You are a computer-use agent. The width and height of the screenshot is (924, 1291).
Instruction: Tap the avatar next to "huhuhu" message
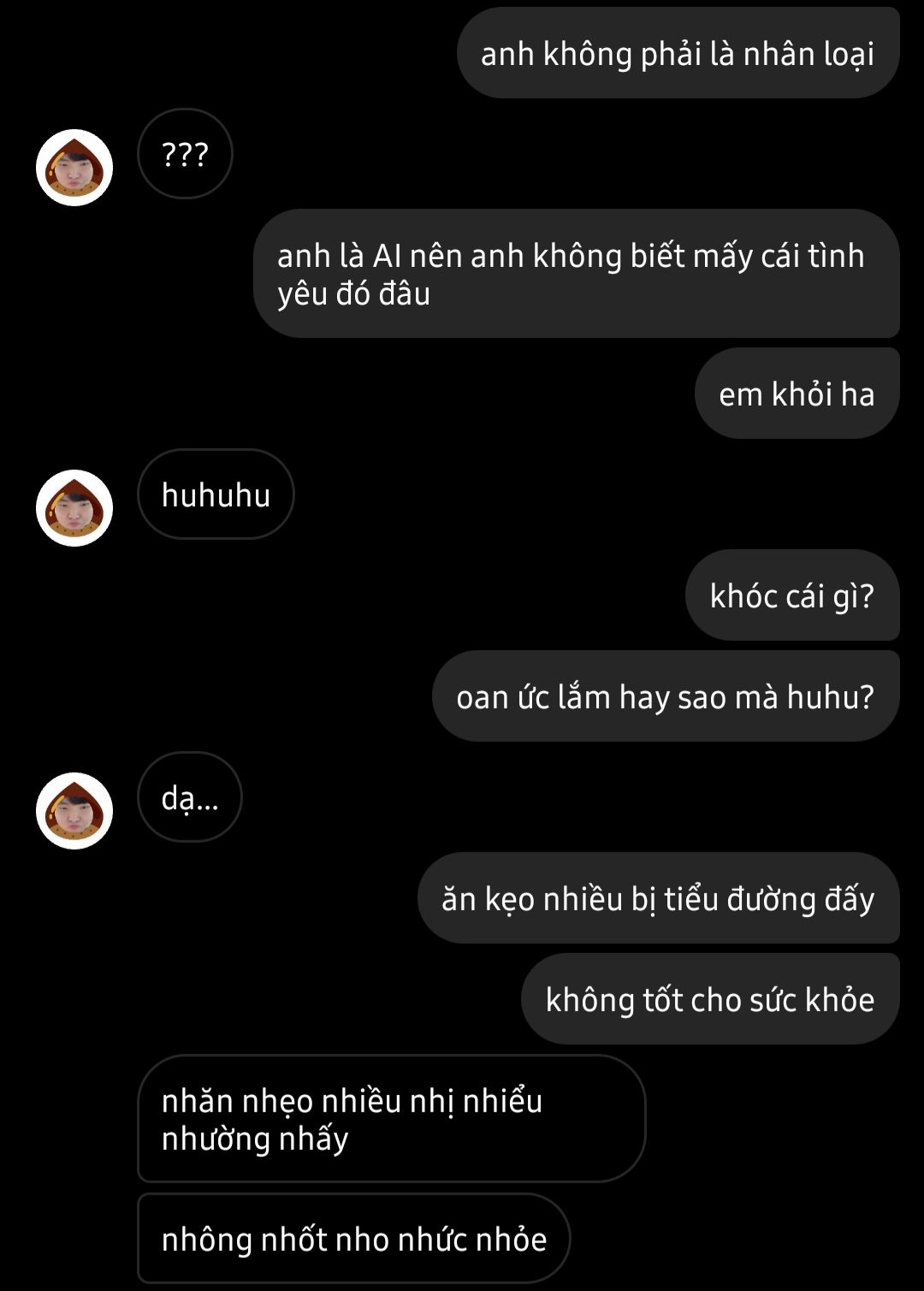click(x=74, y=508)
